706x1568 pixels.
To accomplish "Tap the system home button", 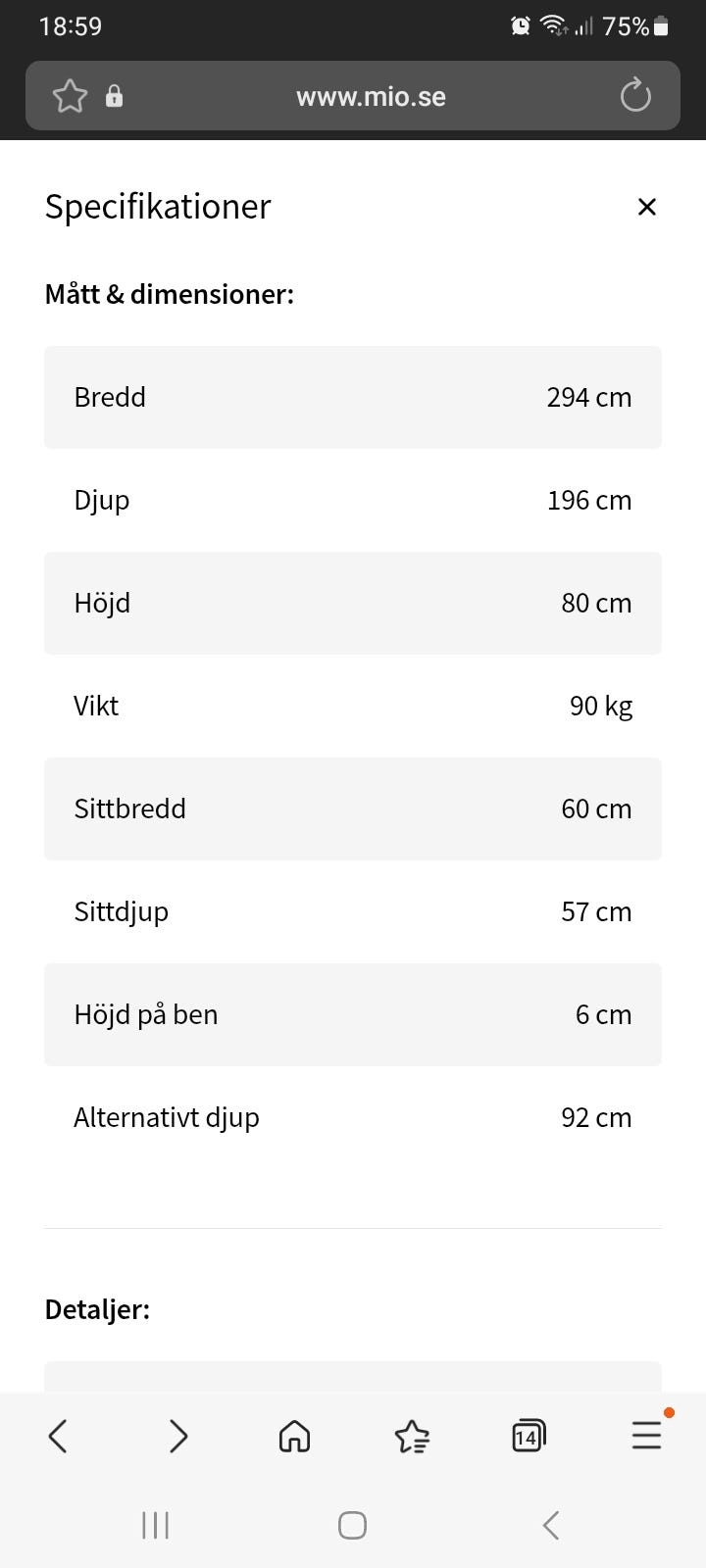I will point(352,1525).
